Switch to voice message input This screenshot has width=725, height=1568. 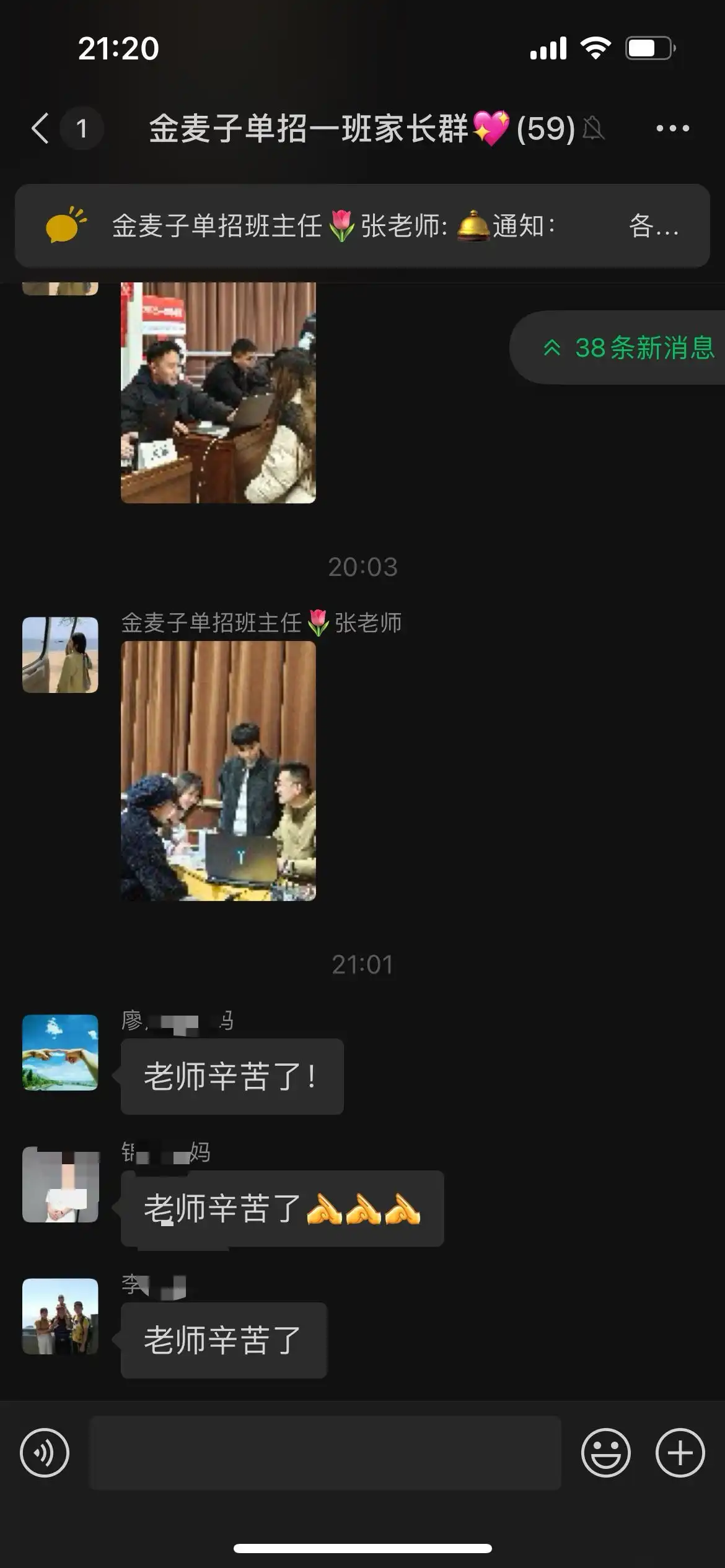tap(45, 1452)
